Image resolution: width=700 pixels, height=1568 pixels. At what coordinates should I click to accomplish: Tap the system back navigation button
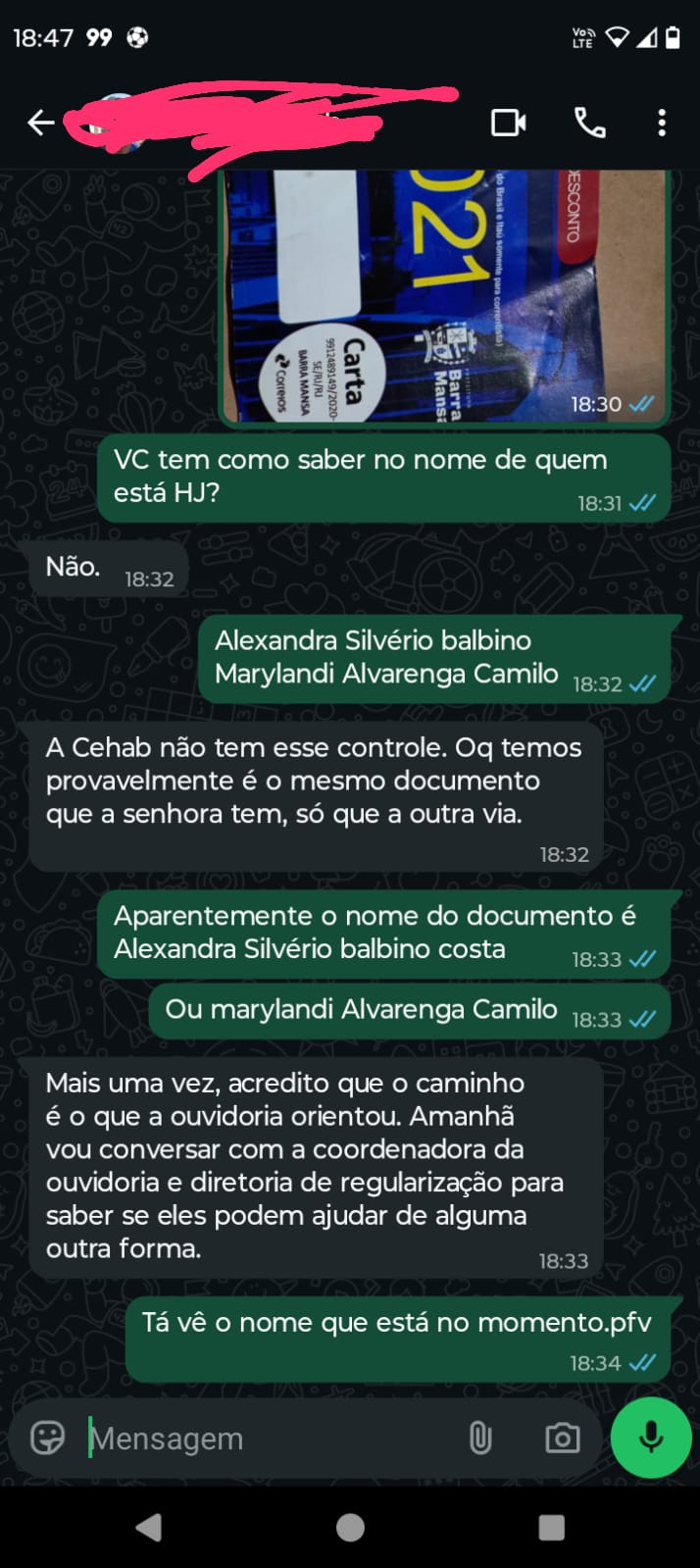149,1527
